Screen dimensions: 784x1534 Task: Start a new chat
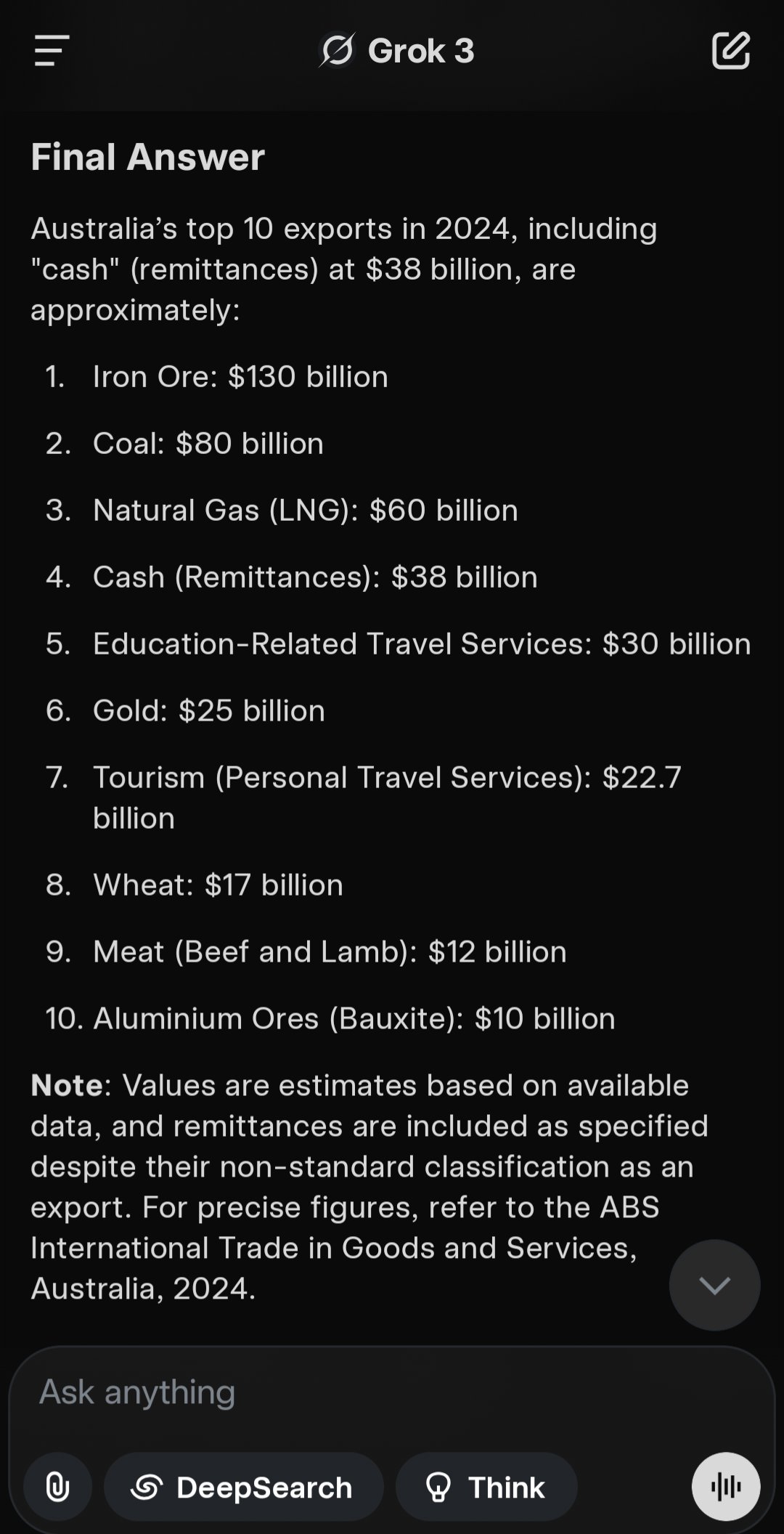[730, 50]
